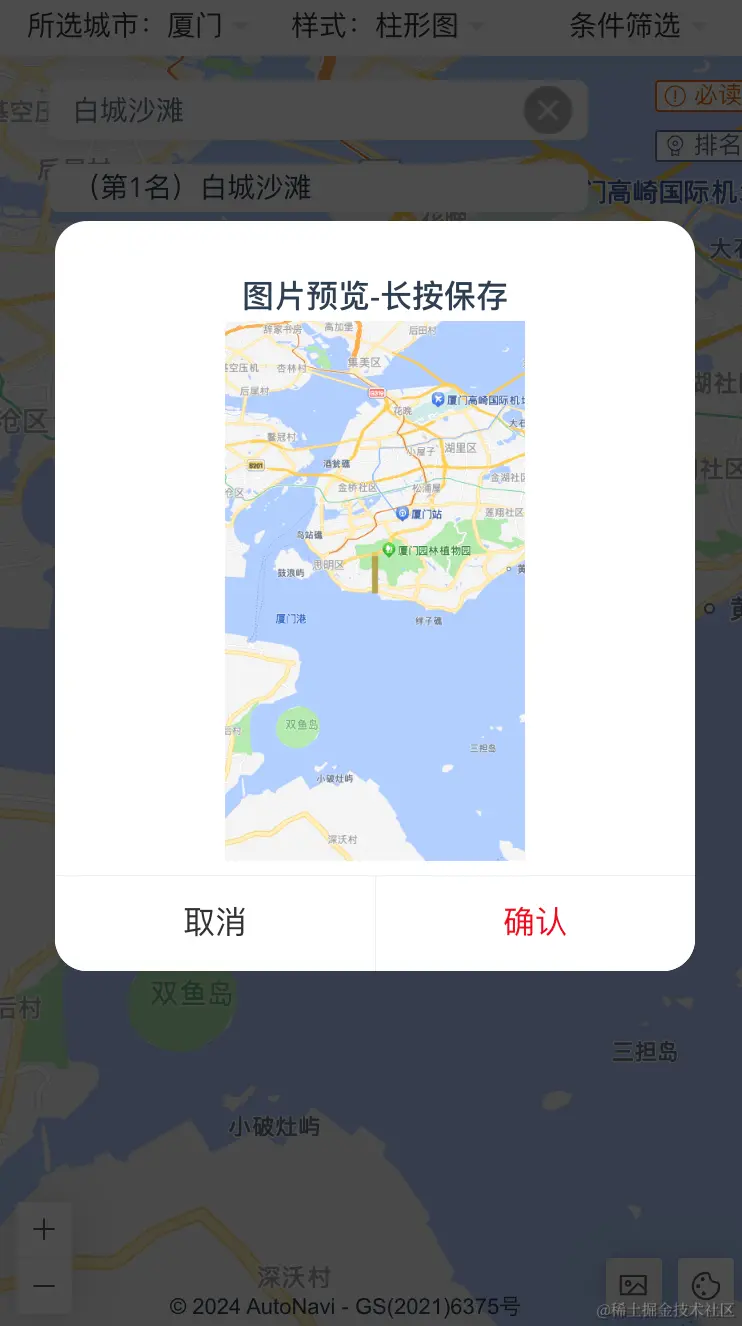
Task: Tap 取消 to cancel the image preview
Action: [x=214, y=922]
